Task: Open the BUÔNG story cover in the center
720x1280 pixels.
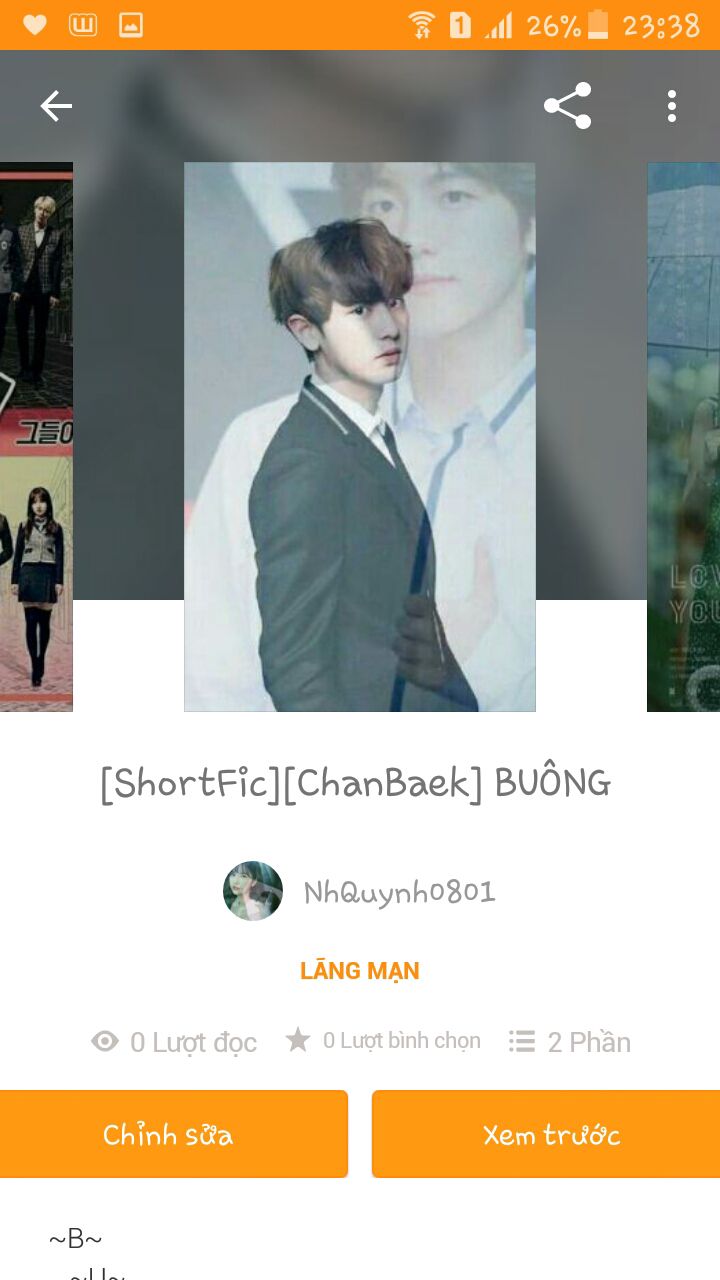Action: click(x=359, y=437)
